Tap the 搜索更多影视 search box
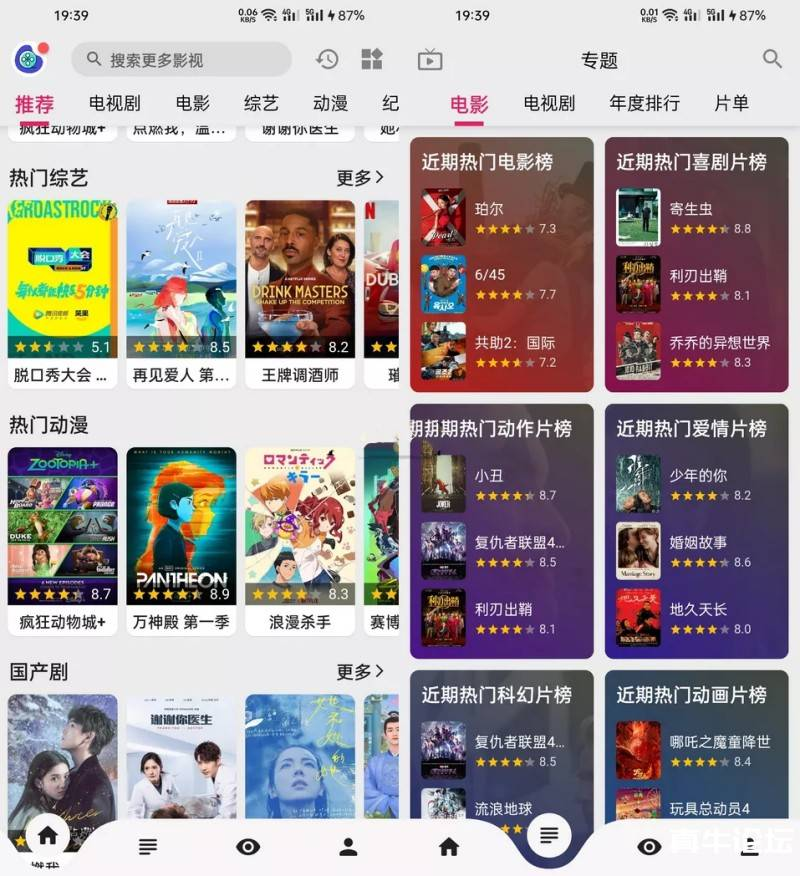The width and height of the screenshot is (800, 876). click(181, 60)
